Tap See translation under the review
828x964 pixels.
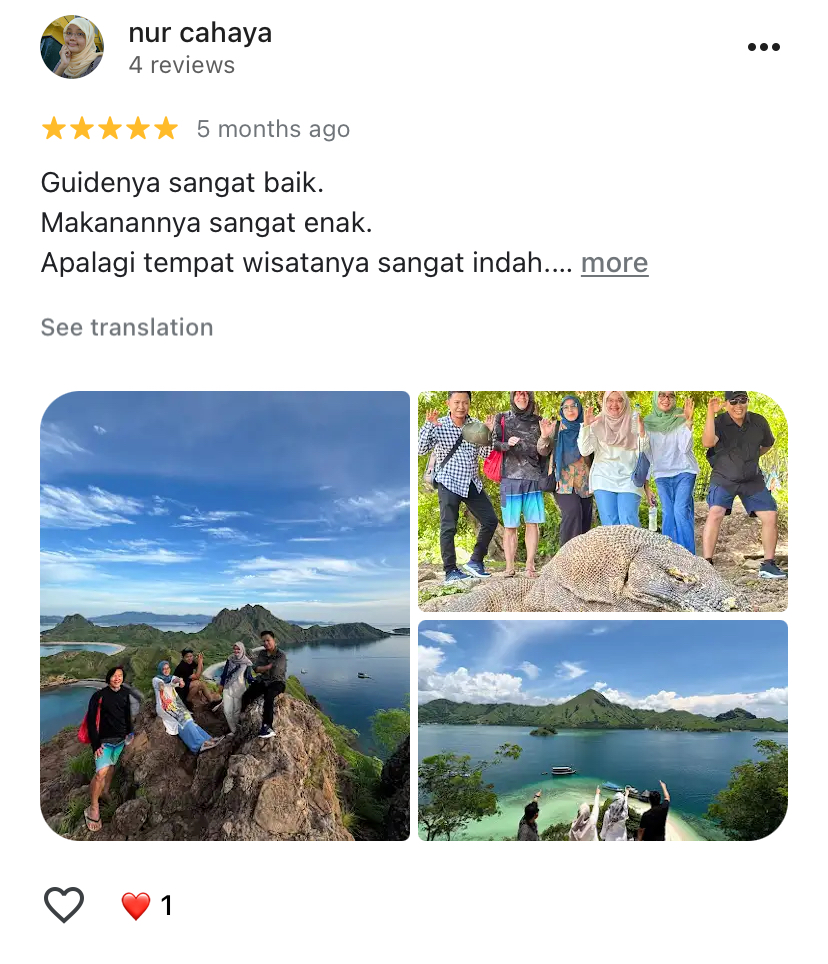point(127,327)
